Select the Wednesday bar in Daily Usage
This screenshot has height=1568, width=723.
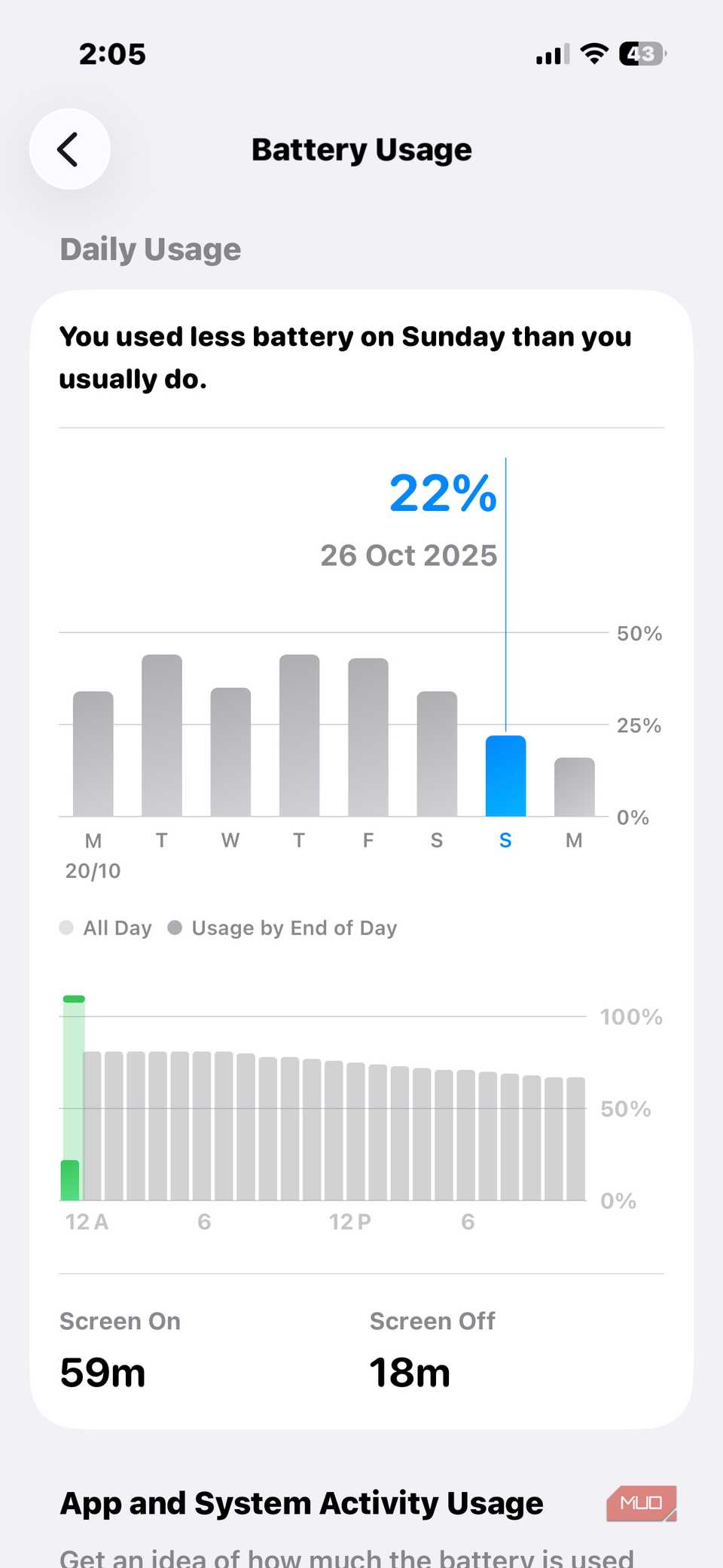[230, 753]
